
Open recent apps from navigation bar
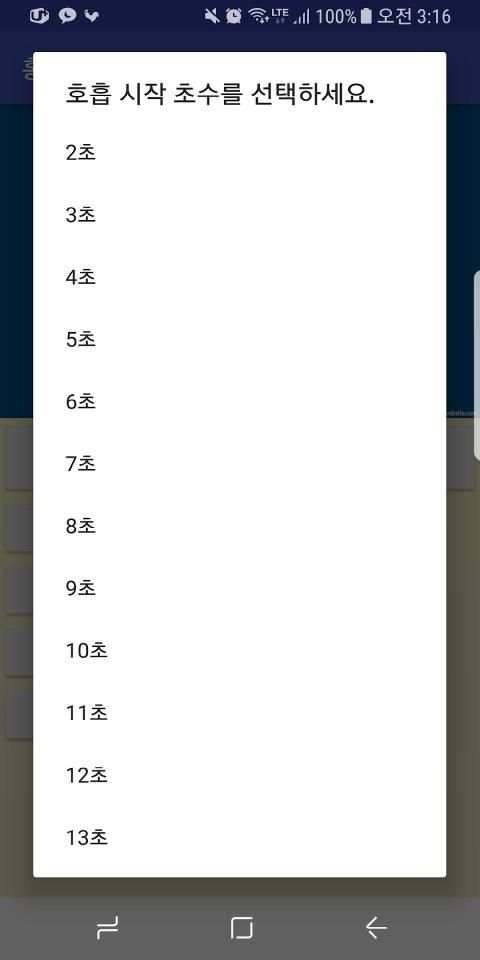pos(108,928)
